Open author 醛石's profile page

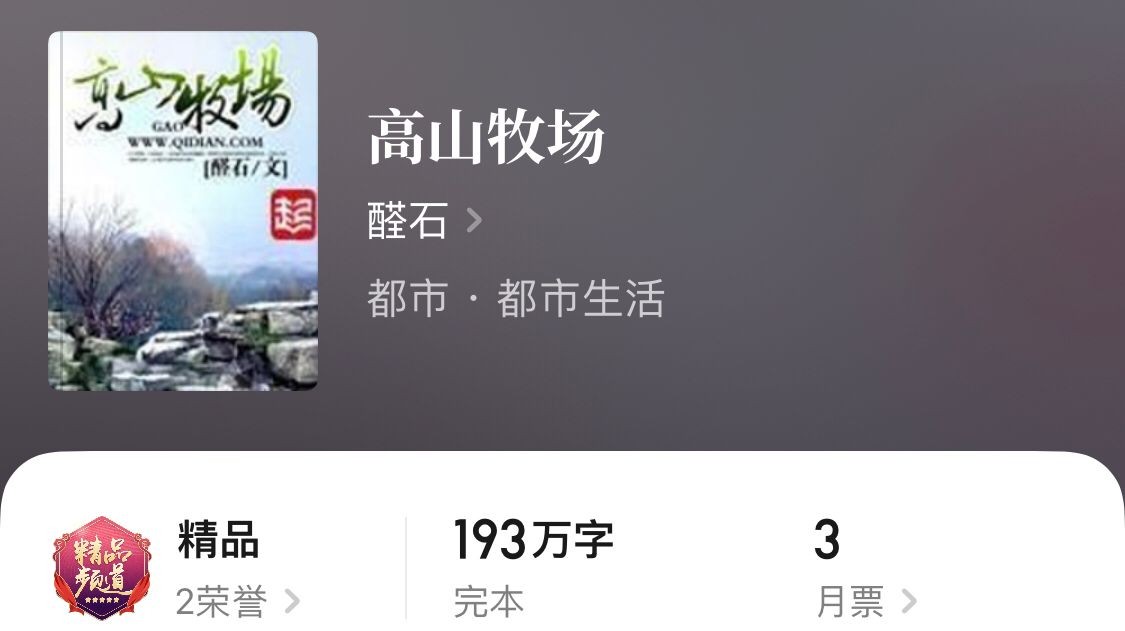pyautogui.click(x=424, y=220)
